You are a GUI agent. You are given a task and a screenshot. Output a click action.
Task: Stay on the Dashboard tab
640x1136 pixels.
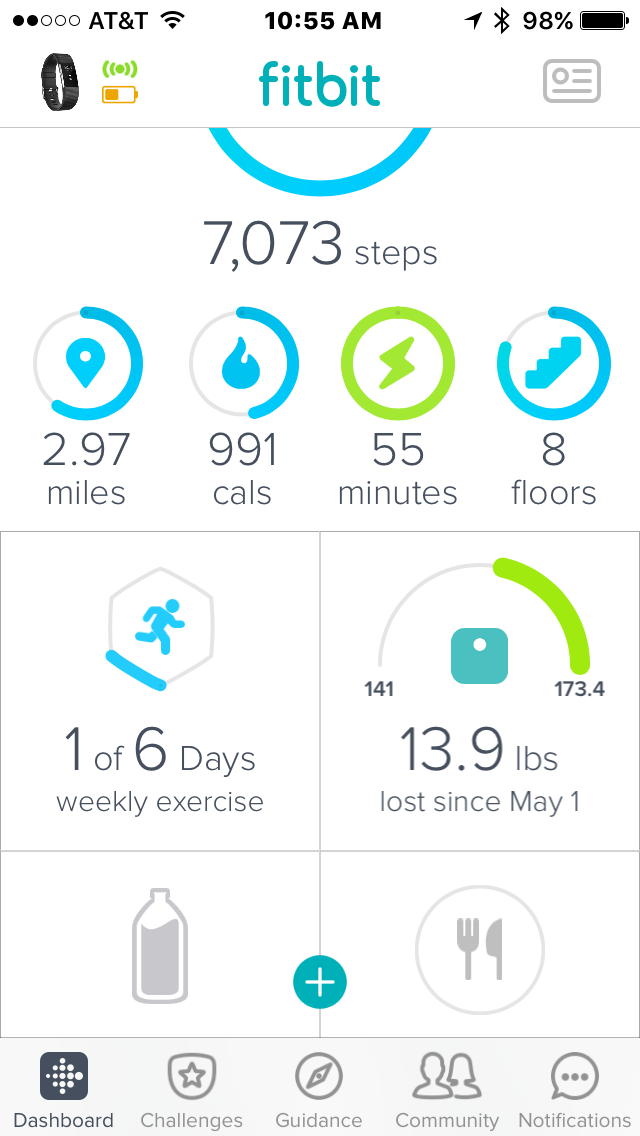64,1090
